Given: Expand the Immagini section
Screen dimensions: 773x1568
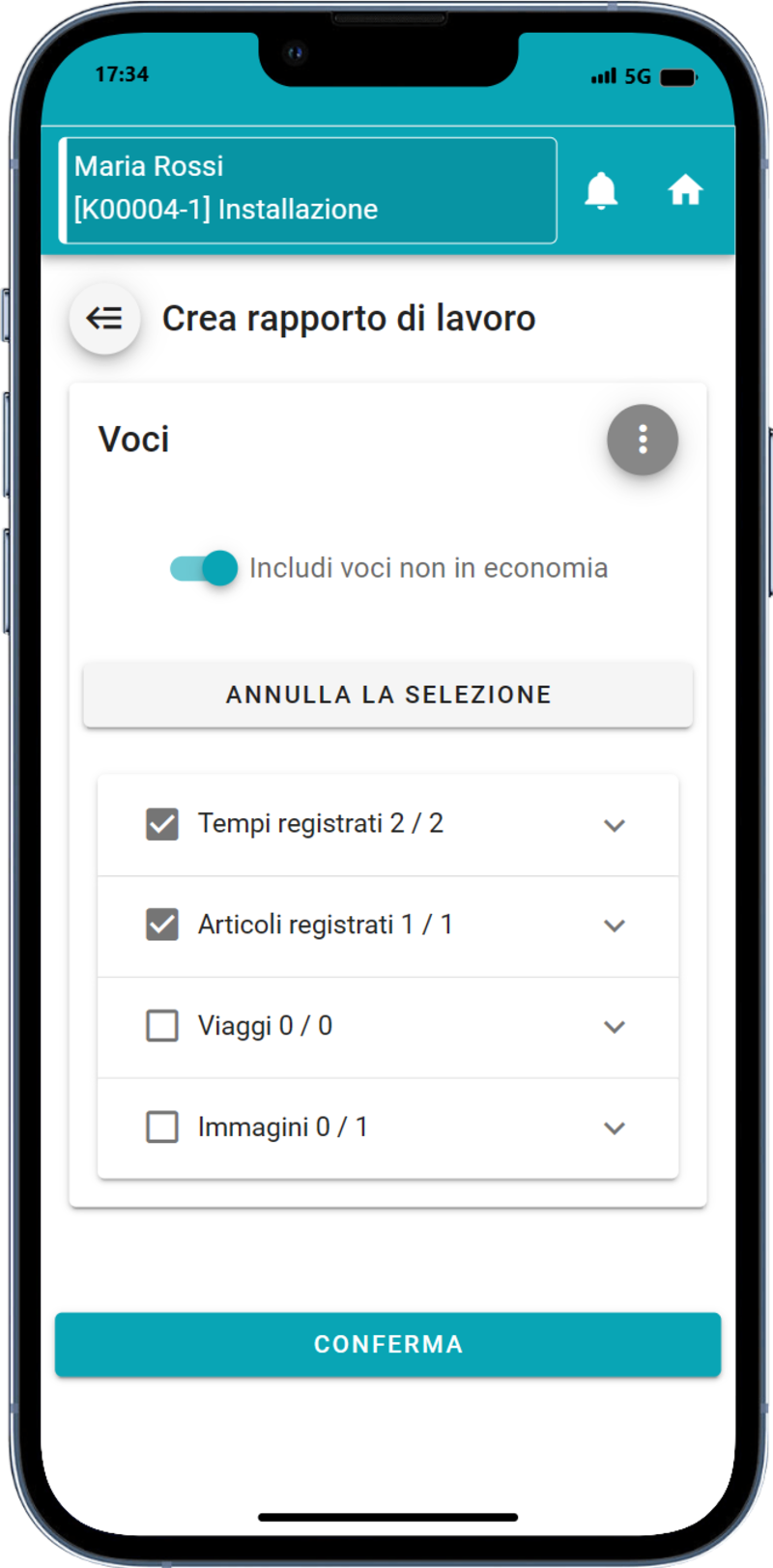Looking at the screenshot, I should [614, 1127].
